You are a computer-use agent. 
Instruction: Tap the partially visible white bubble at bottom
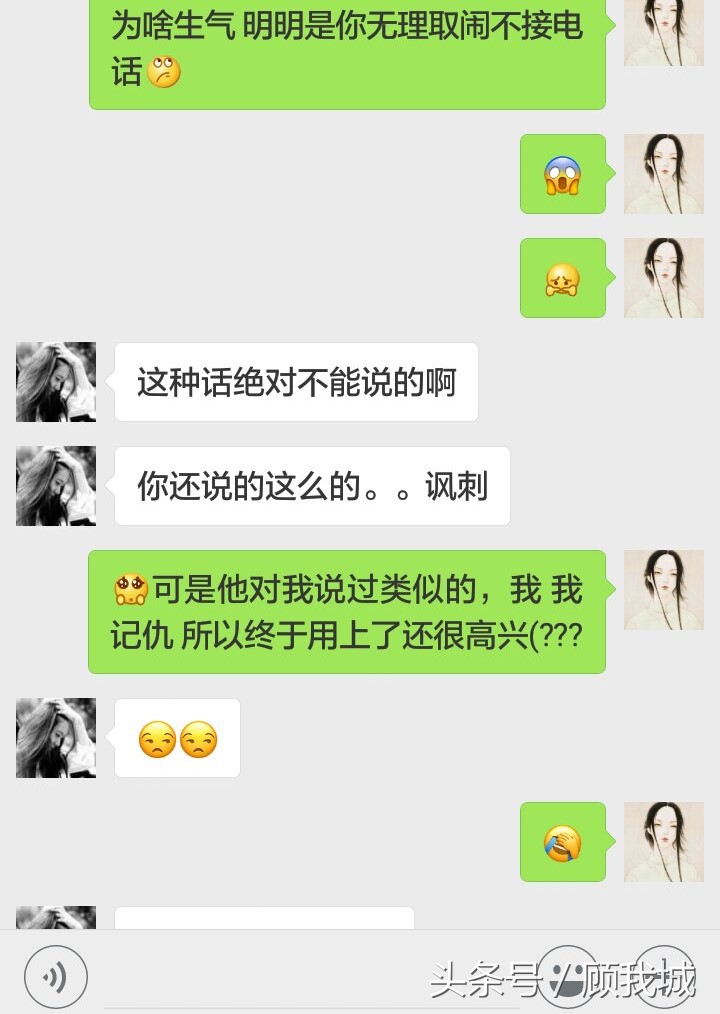(x=265, y=920)
